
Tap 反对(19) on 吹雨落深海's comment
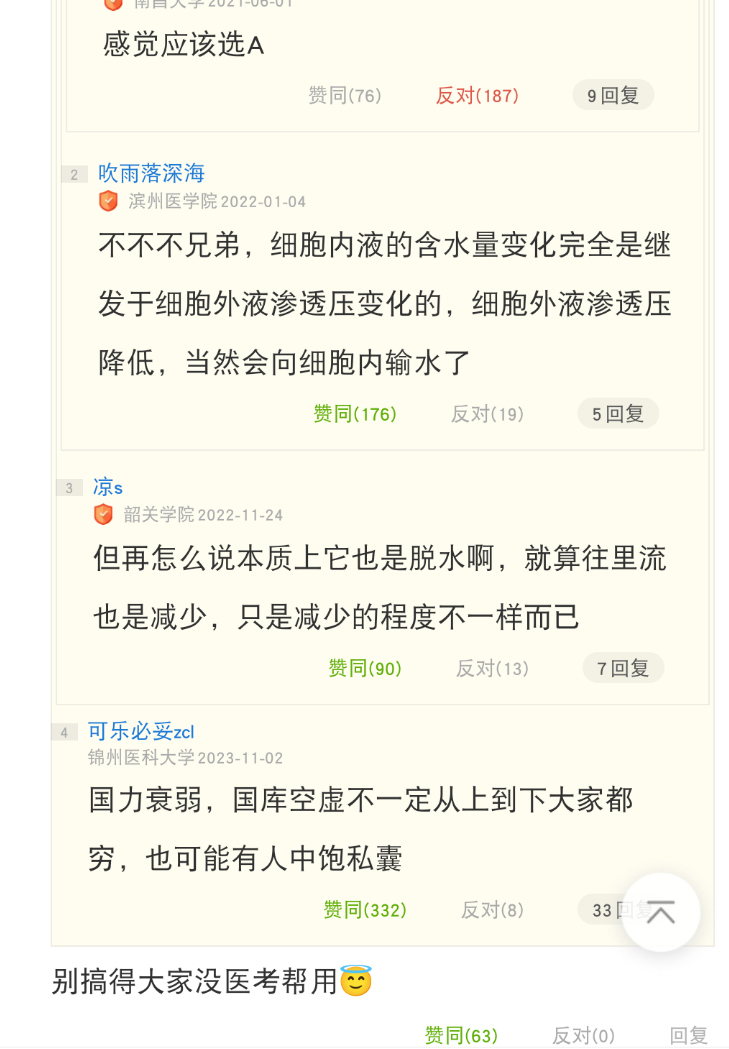click(487, 414)
